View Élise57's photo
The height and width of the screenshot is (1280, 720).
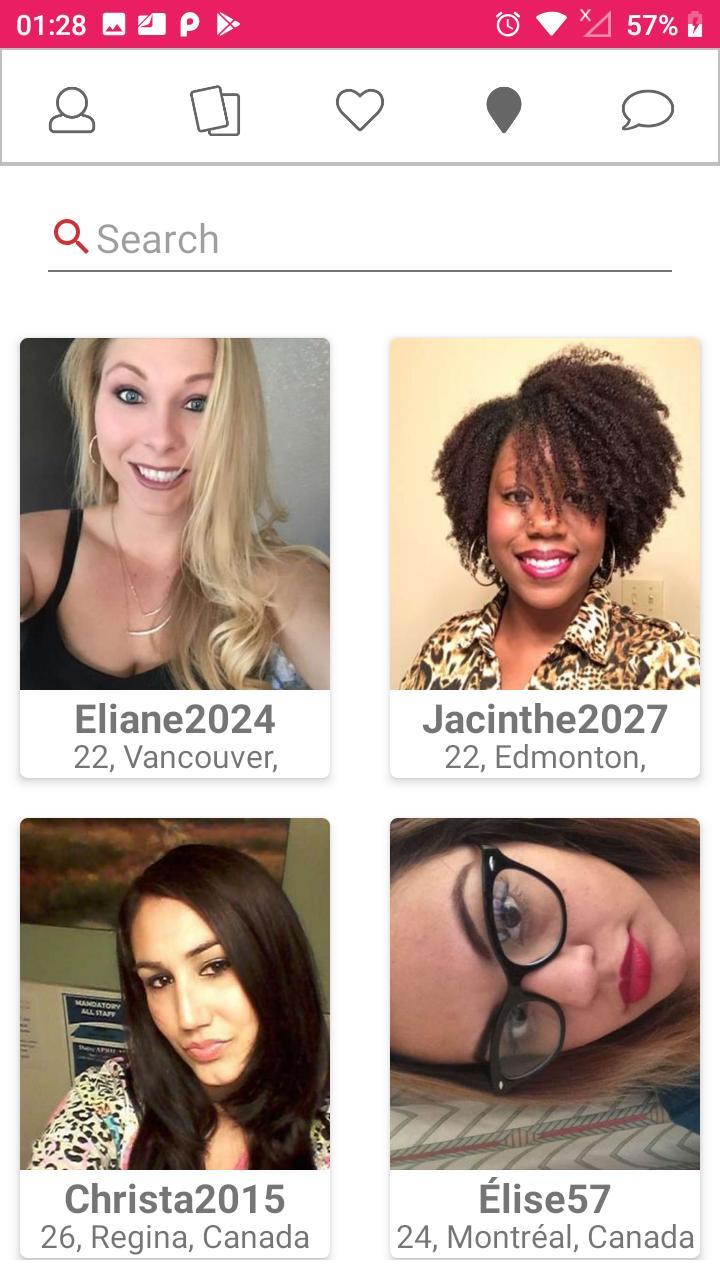pos(545,992)
